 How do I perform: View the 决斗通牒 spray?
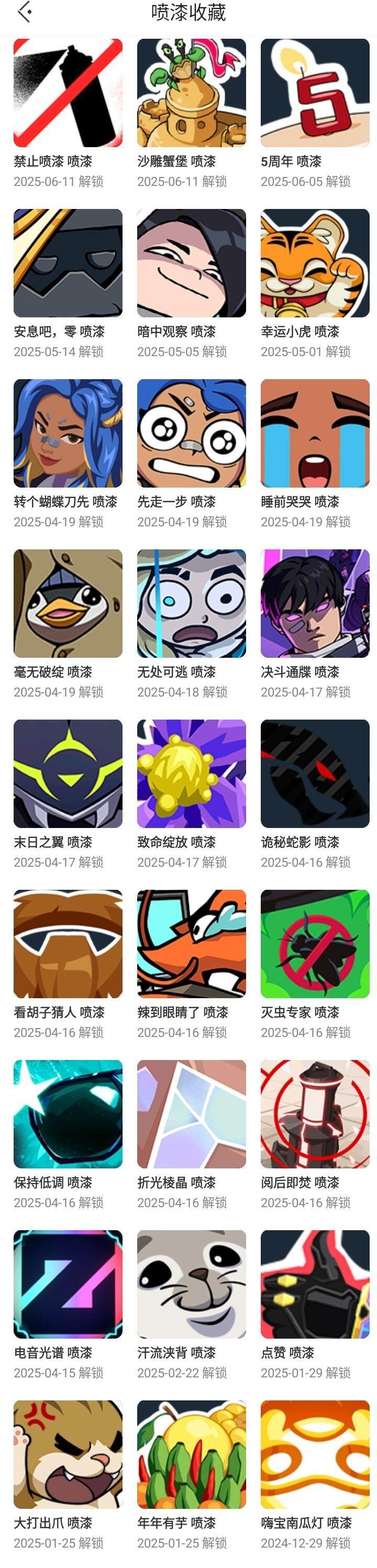pyautogui.click(x=315, y=603)
